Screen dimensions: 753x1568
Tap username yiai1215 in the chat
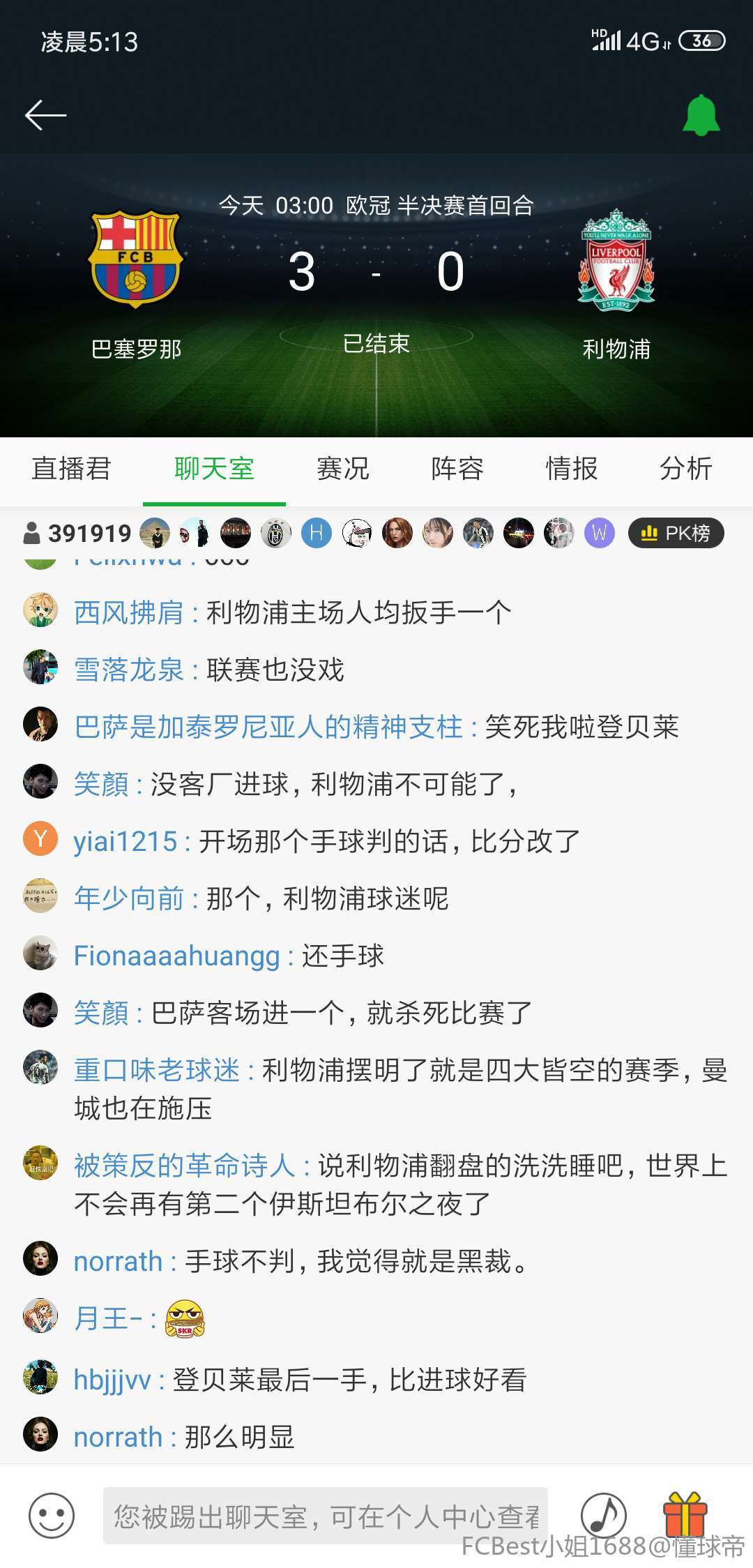tap(125, 842)
